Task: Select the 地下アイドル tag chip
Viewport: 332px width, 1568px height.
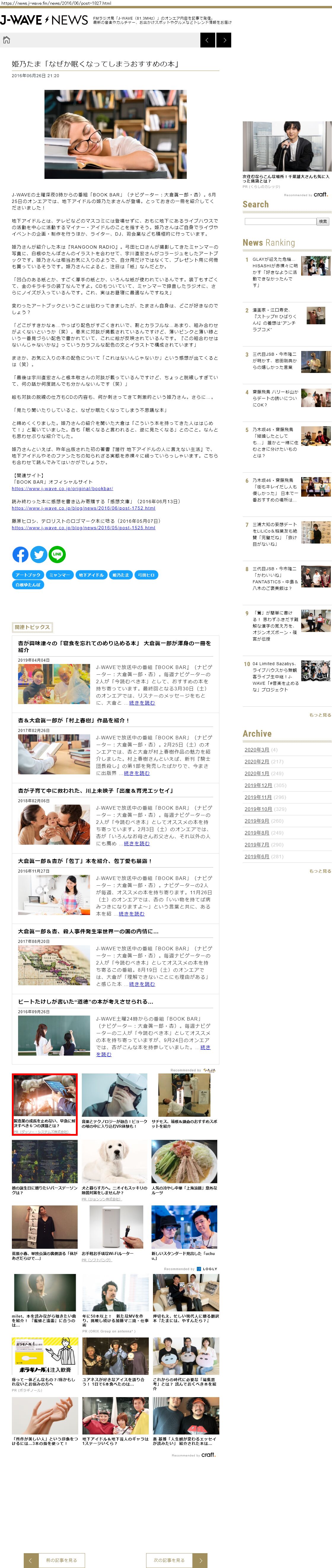Action: tap(91, 575)
